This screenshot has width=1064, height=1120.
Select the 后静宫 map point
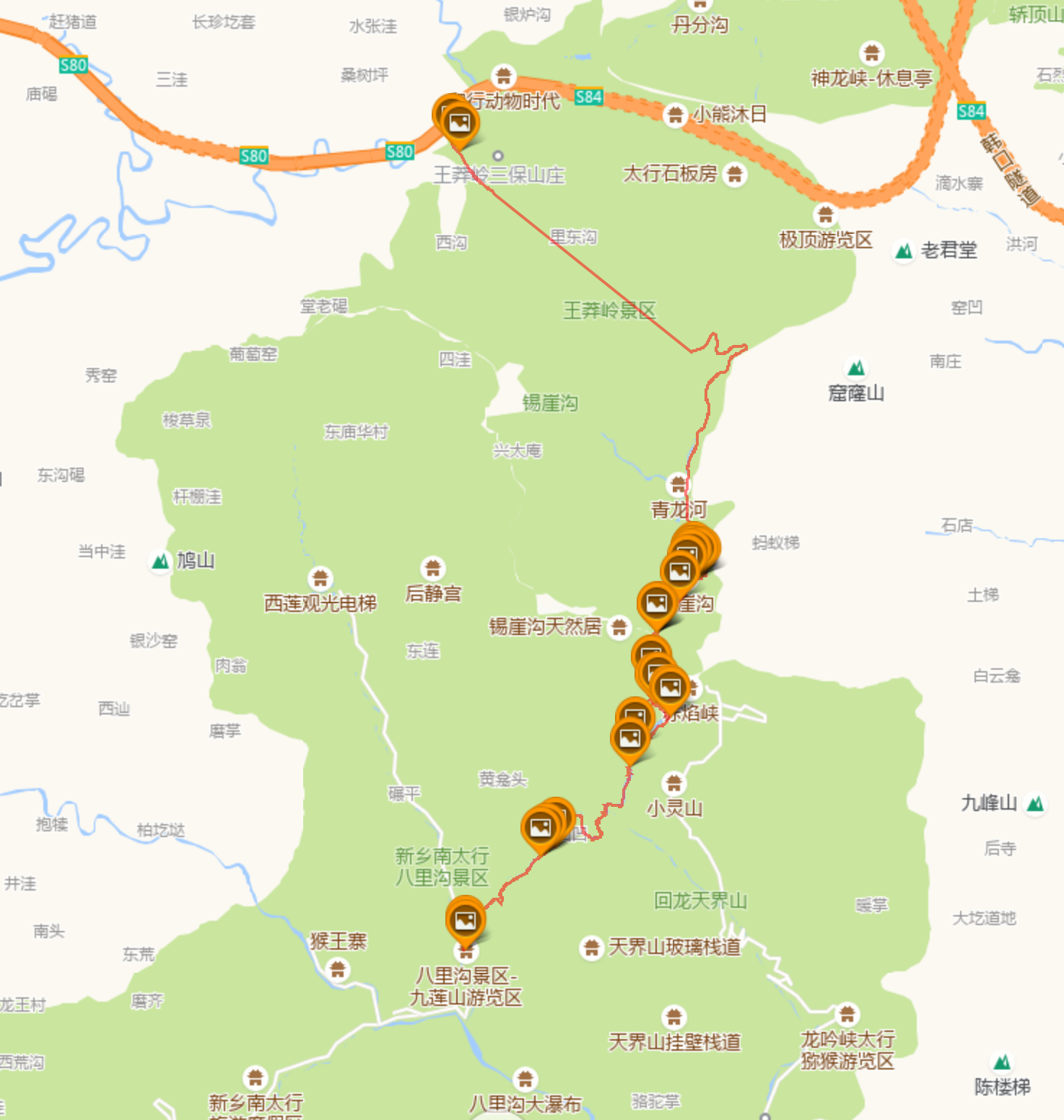(x=432, y=568)
